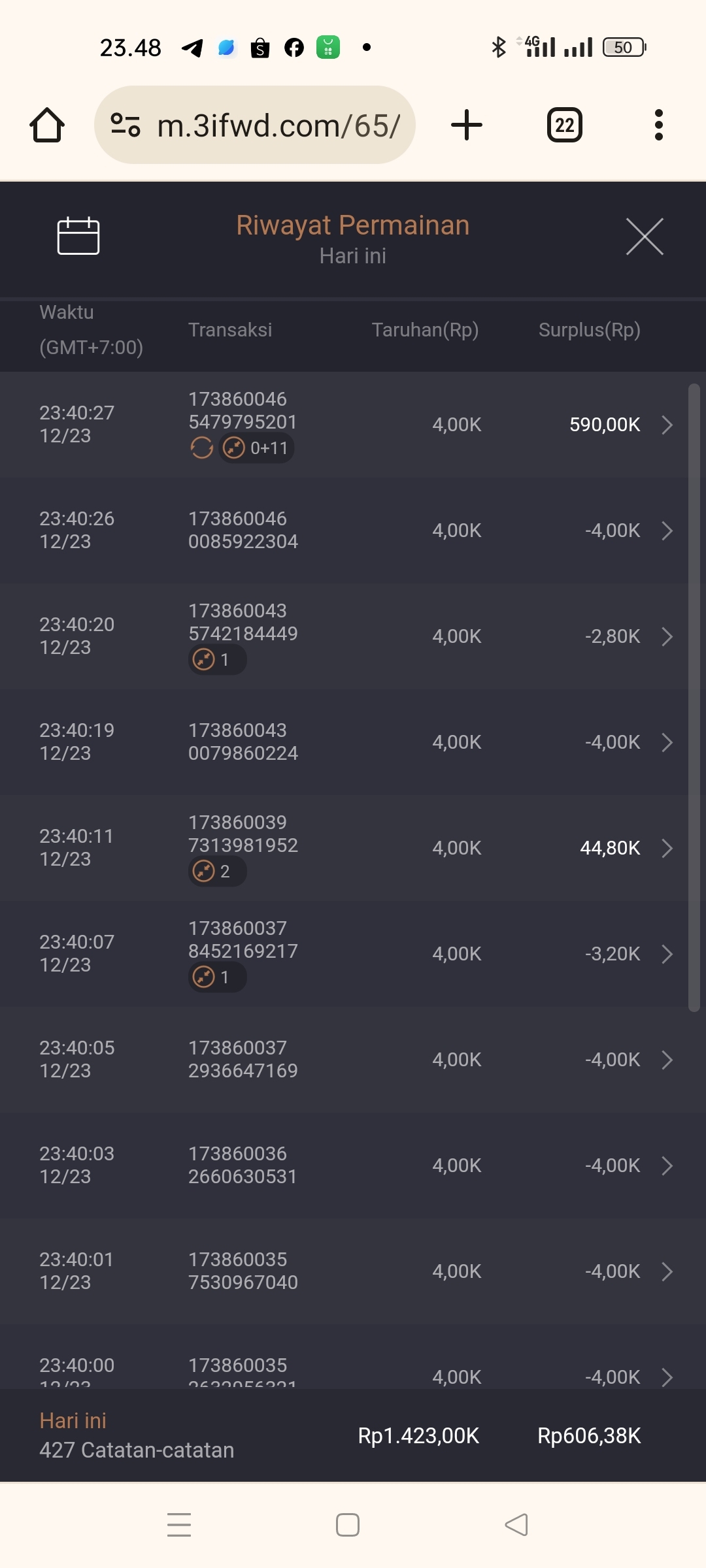Go to the browser home page
The image size is (706, 1568).
47,125
